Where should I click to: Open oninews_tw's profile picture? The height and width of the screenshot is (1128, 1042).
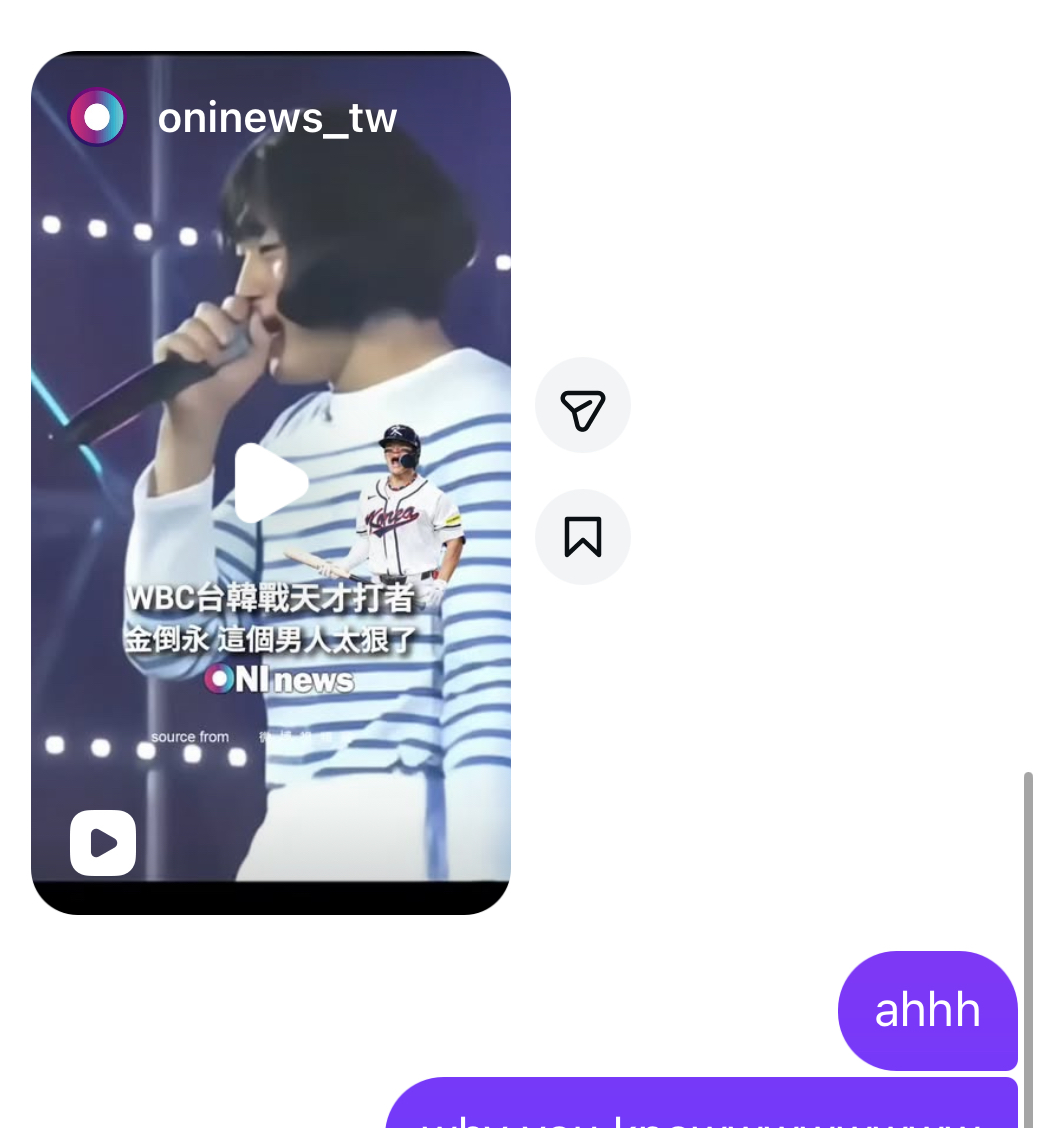click(x=97, y=116)
